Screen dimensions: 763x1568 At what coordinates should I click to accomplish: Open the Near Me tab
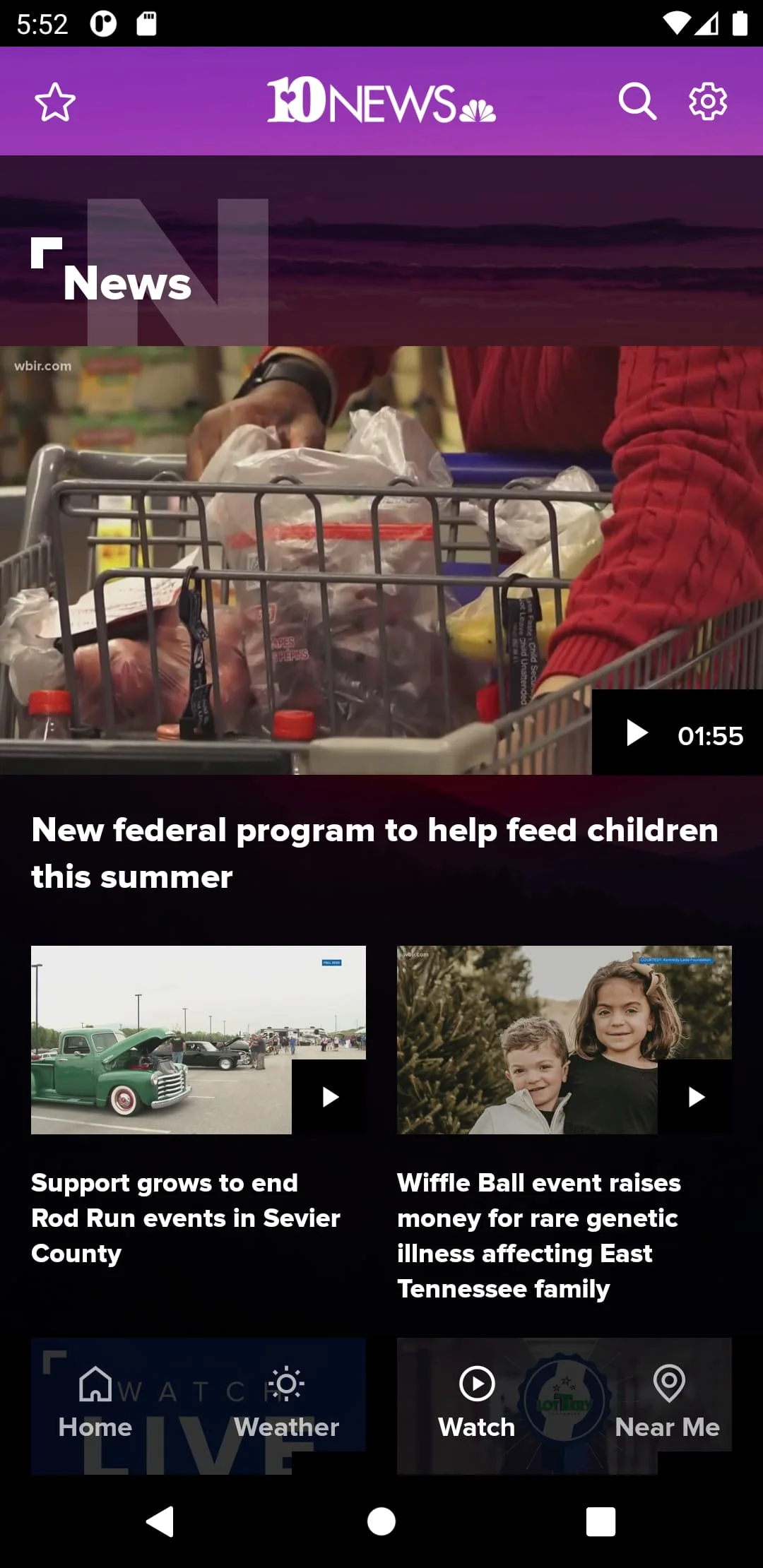click(668, 1401)
